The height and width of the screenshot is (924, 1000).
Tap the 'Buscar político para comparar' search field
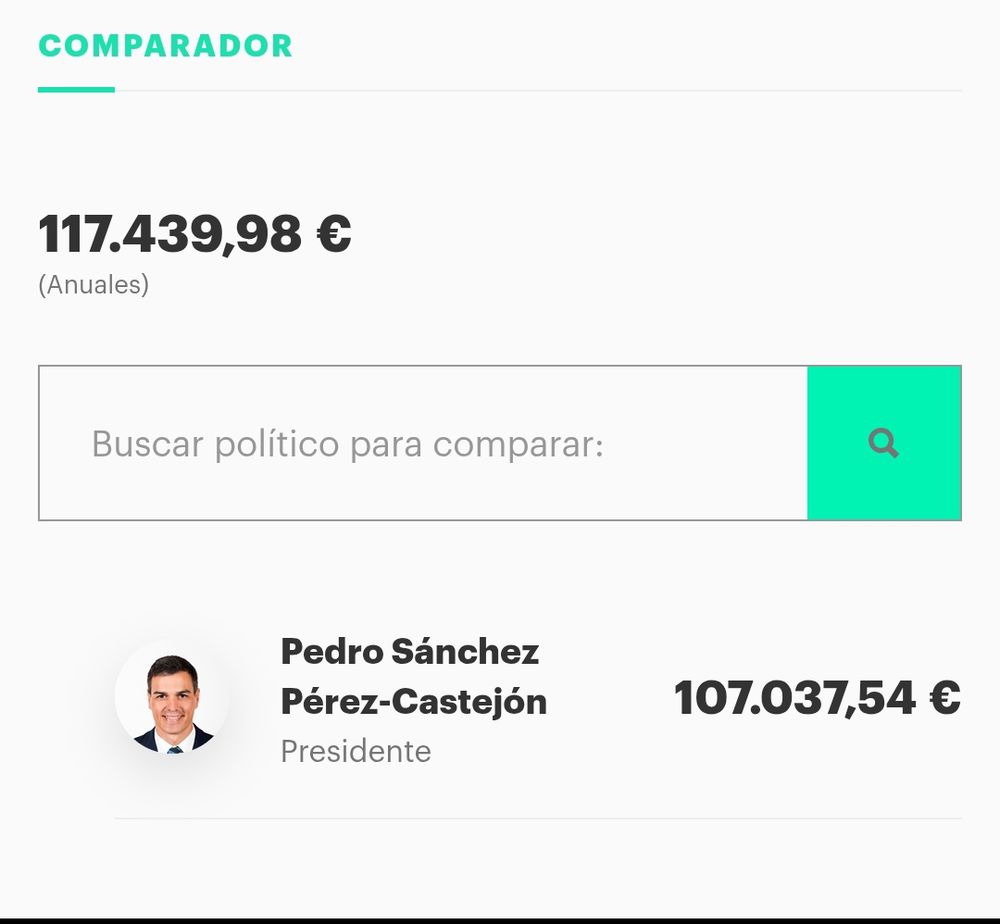coord(422,443)
